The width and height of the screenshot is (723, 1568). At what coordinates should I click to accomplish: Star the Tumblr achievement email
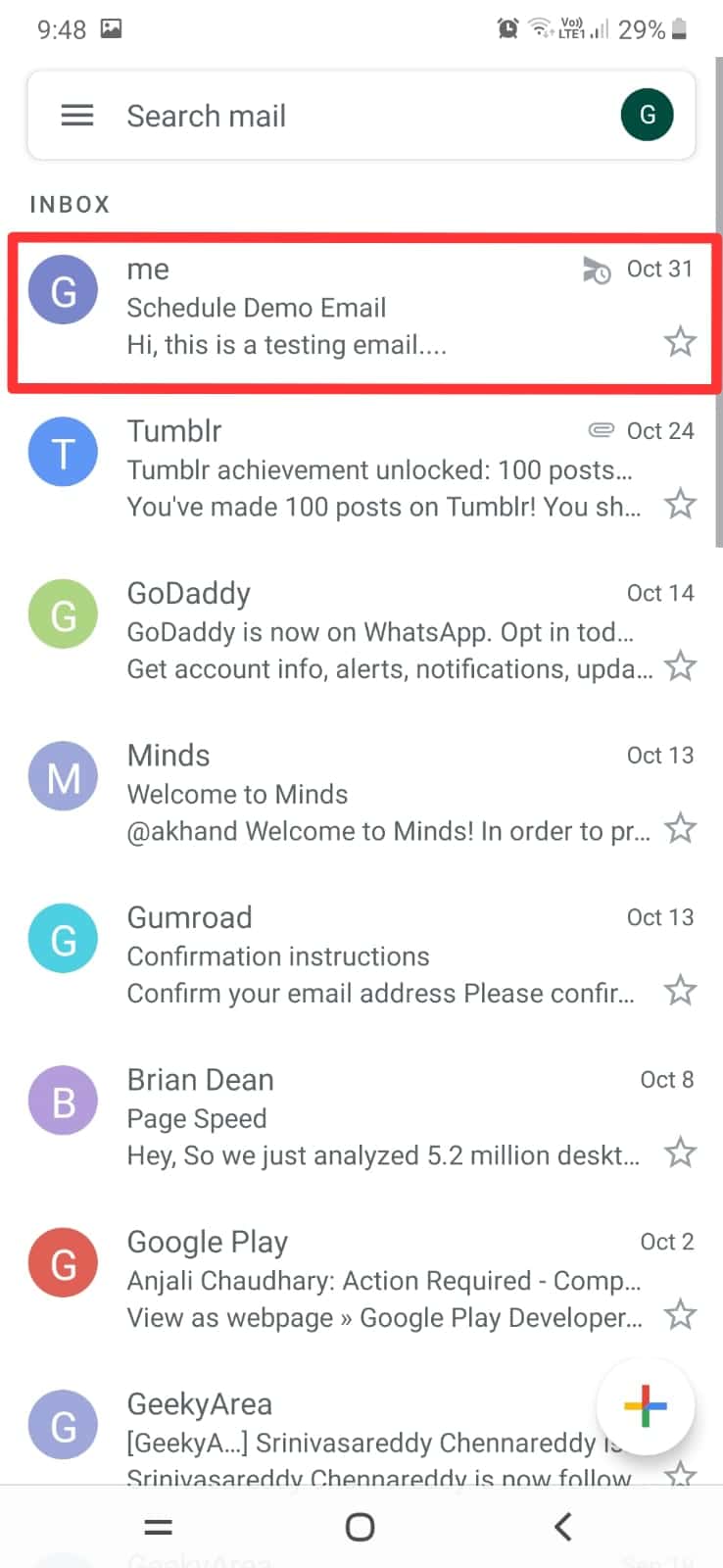tap(680, 504)
